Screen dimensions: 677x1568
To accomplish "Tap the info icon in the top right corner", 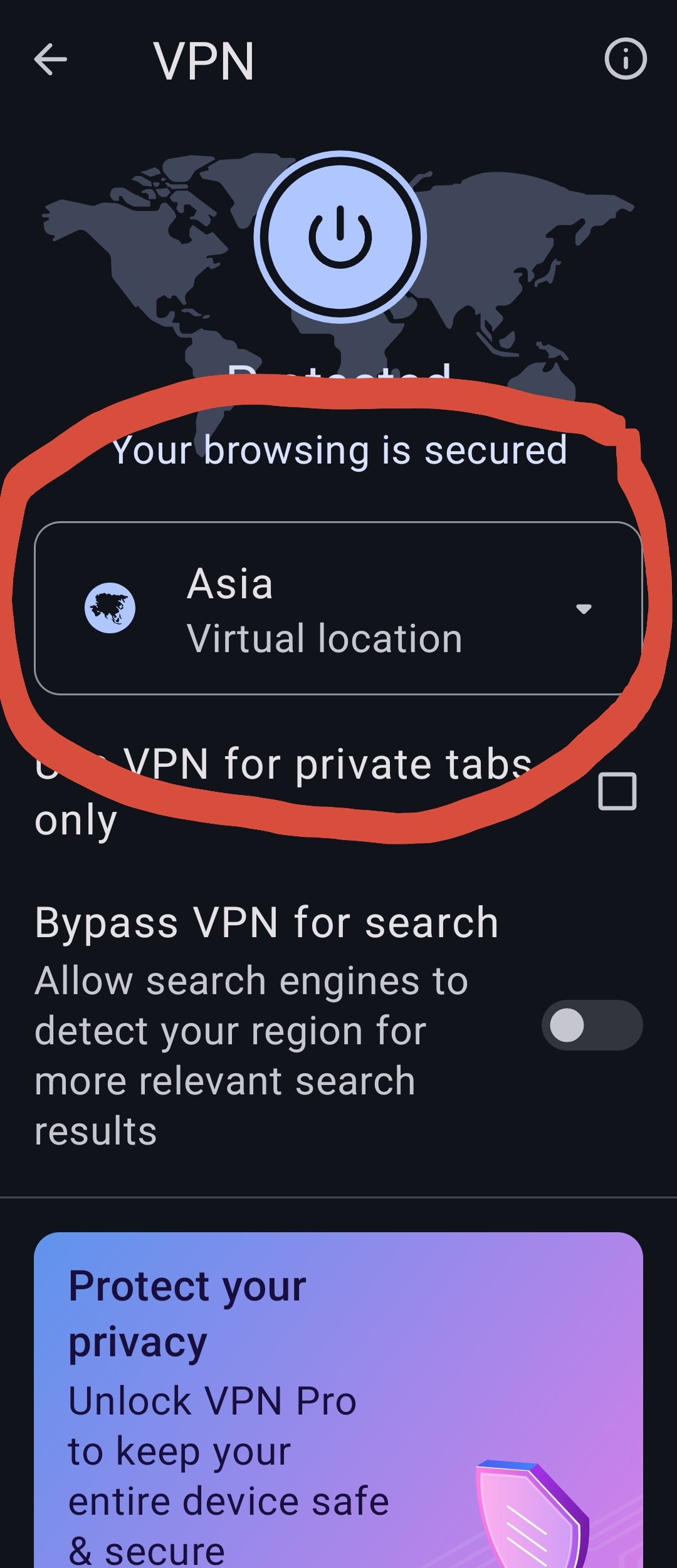I will pos(626,60).
